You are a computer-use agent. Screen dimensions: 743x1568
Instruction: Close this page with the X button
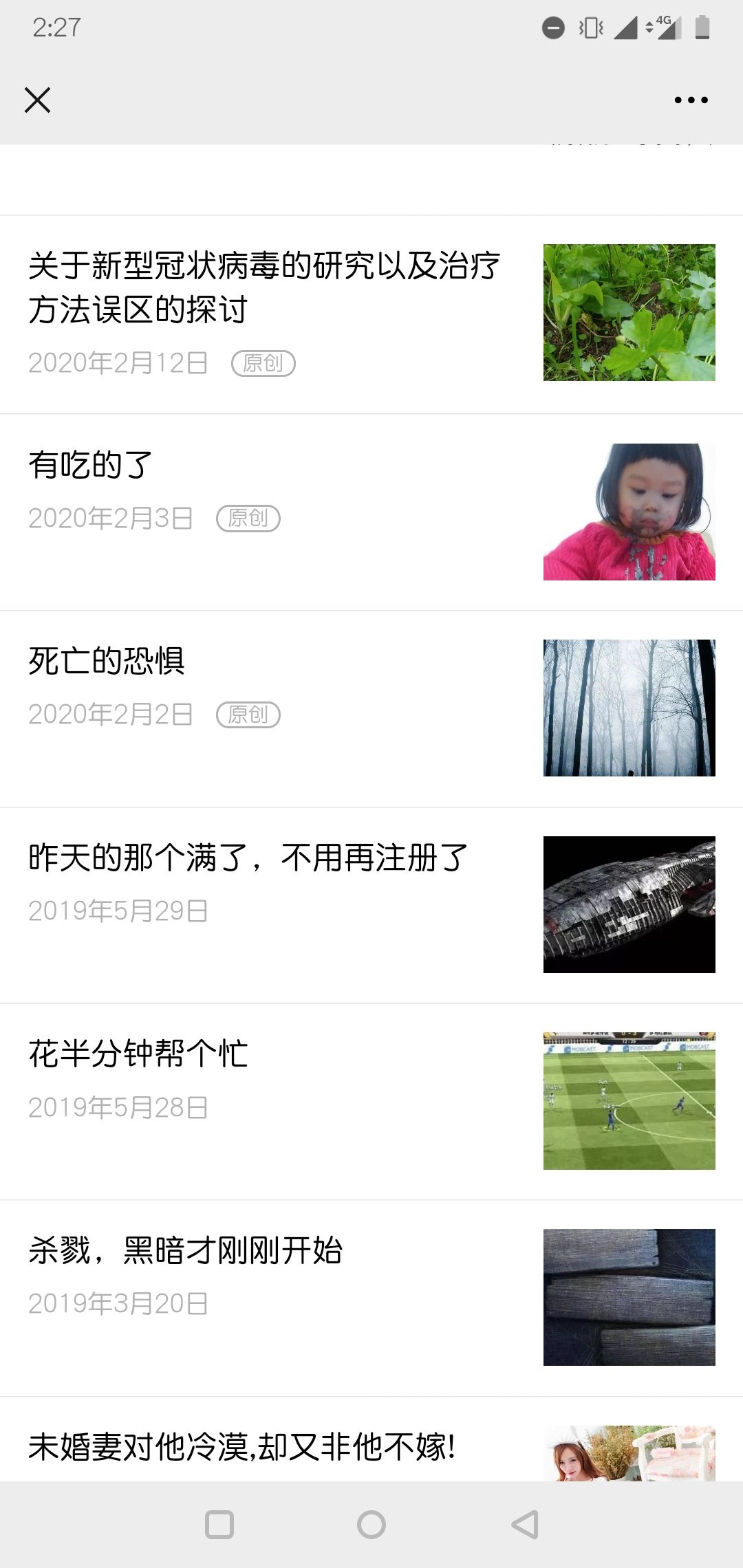tap(37, 100)
